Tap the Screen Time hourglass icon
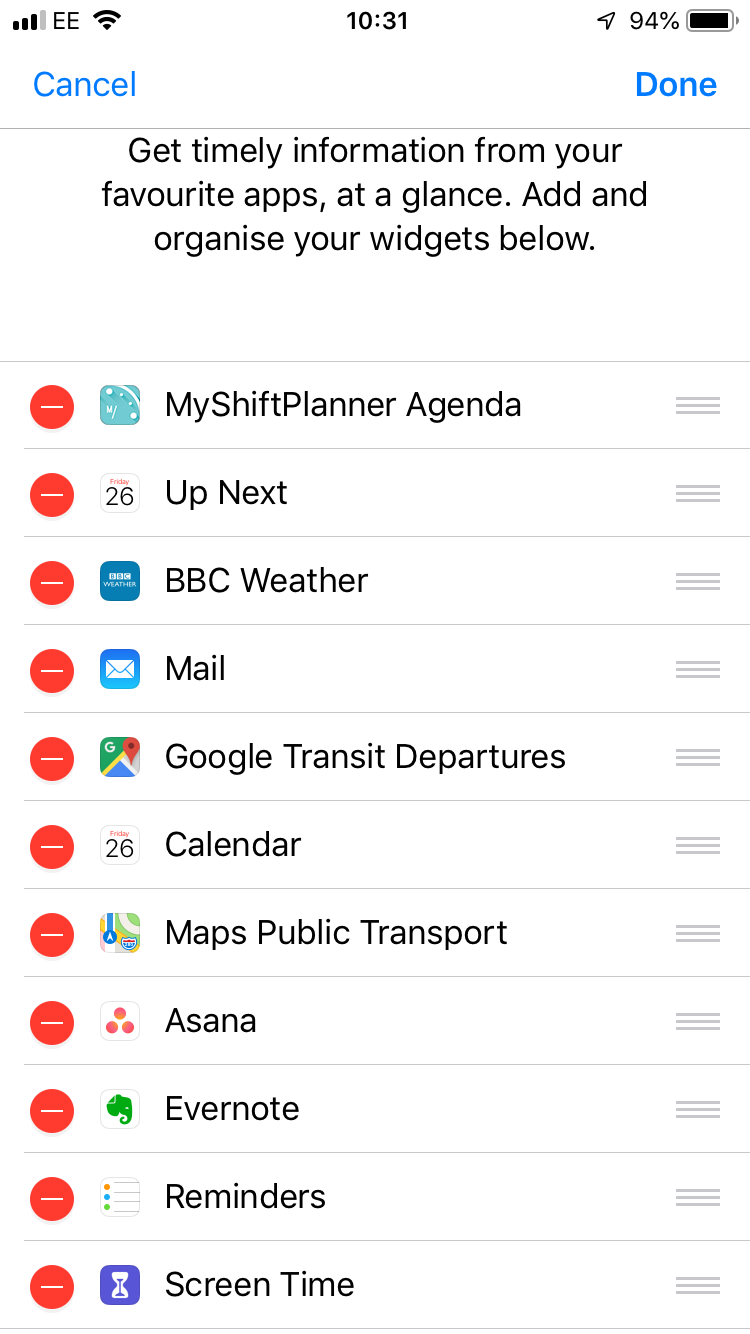 pos(119,1285)
